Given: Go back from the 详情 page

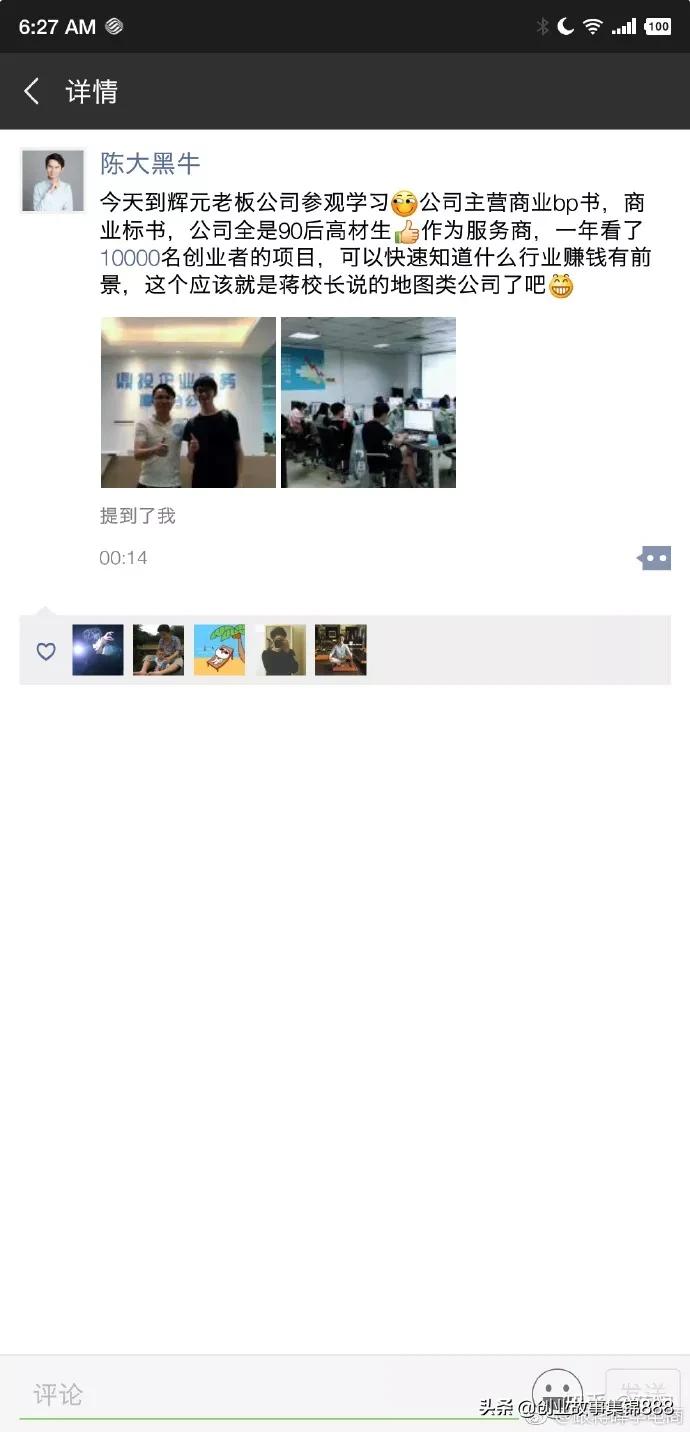Looking at the screenshot, I should coord(32,92).
